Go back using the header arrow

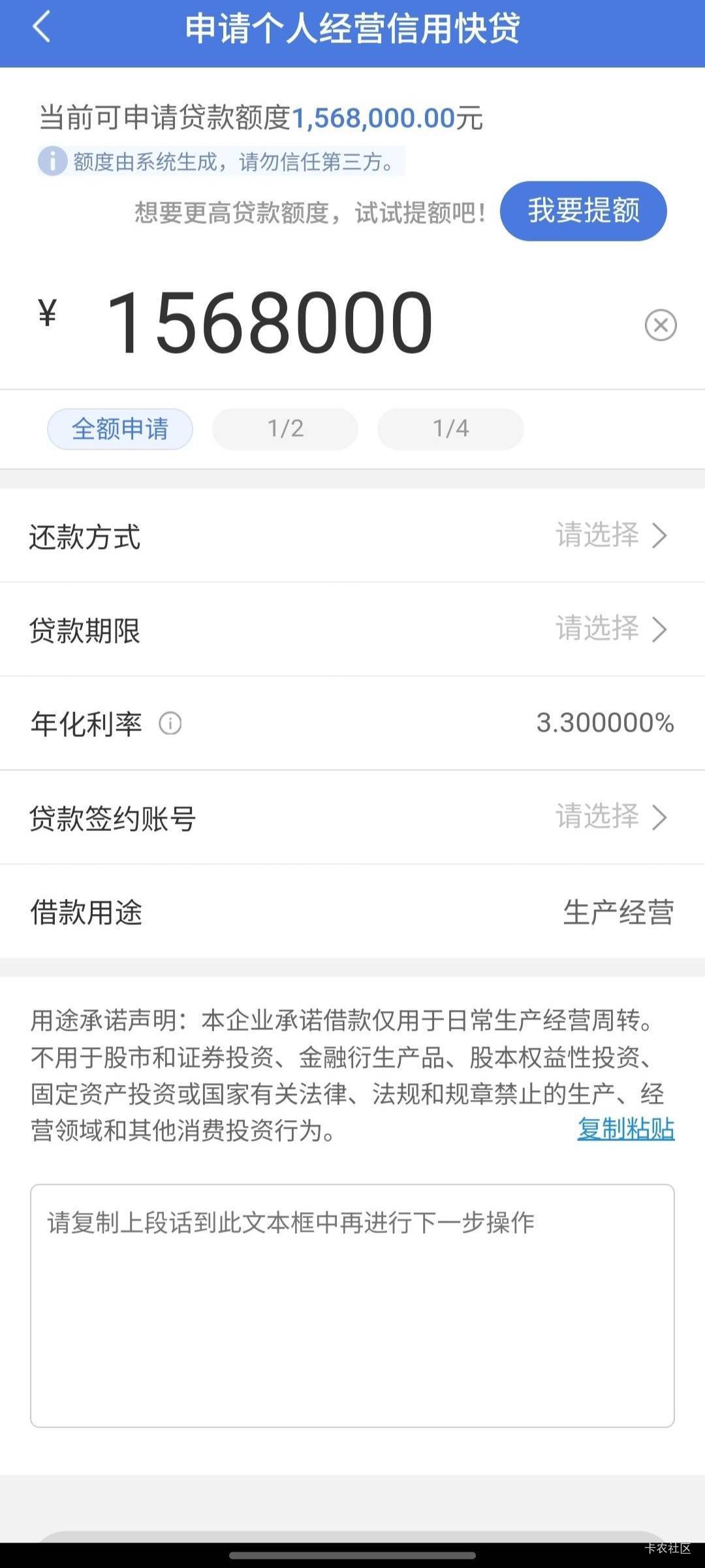[41, 27]
